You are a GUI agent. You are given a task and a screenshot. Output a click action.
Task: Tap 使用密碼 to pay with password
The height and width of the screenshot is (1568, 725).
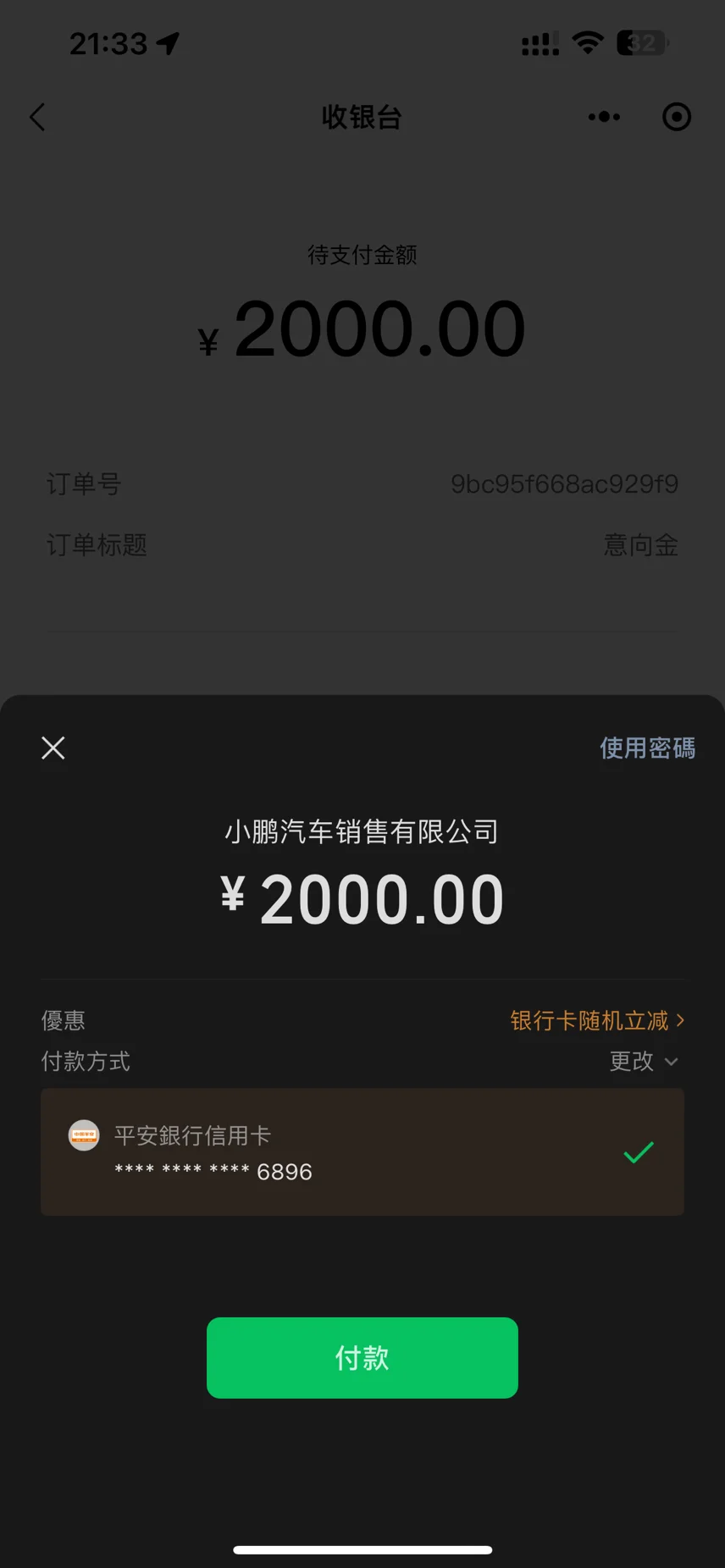coord(647,748)
